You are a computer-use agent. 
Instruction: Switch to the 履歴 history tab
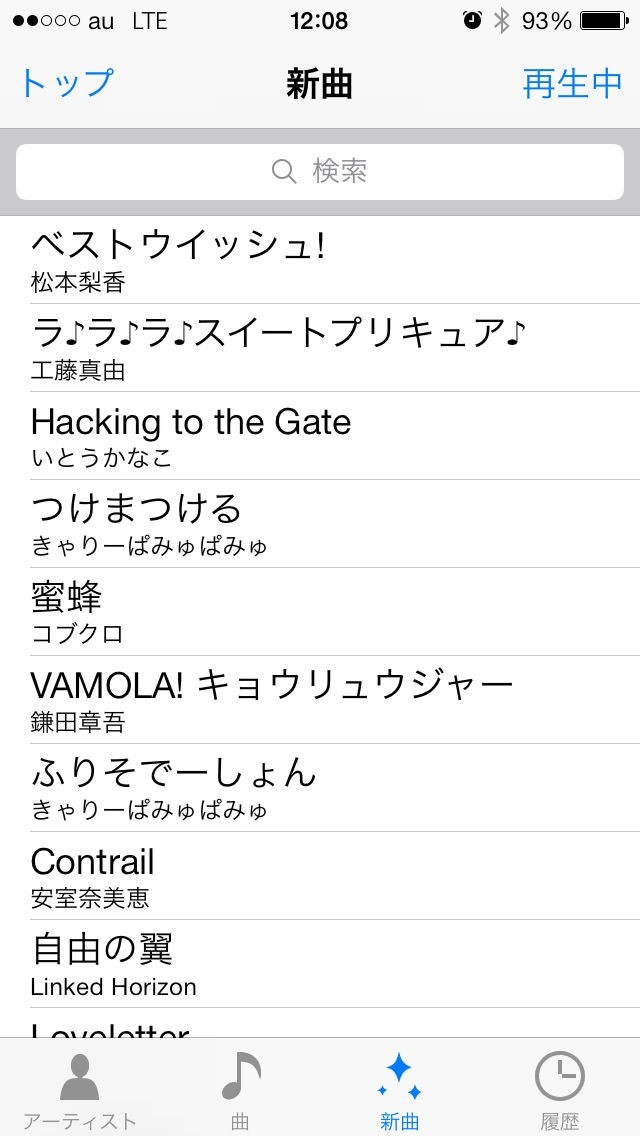click(560, 1089)
